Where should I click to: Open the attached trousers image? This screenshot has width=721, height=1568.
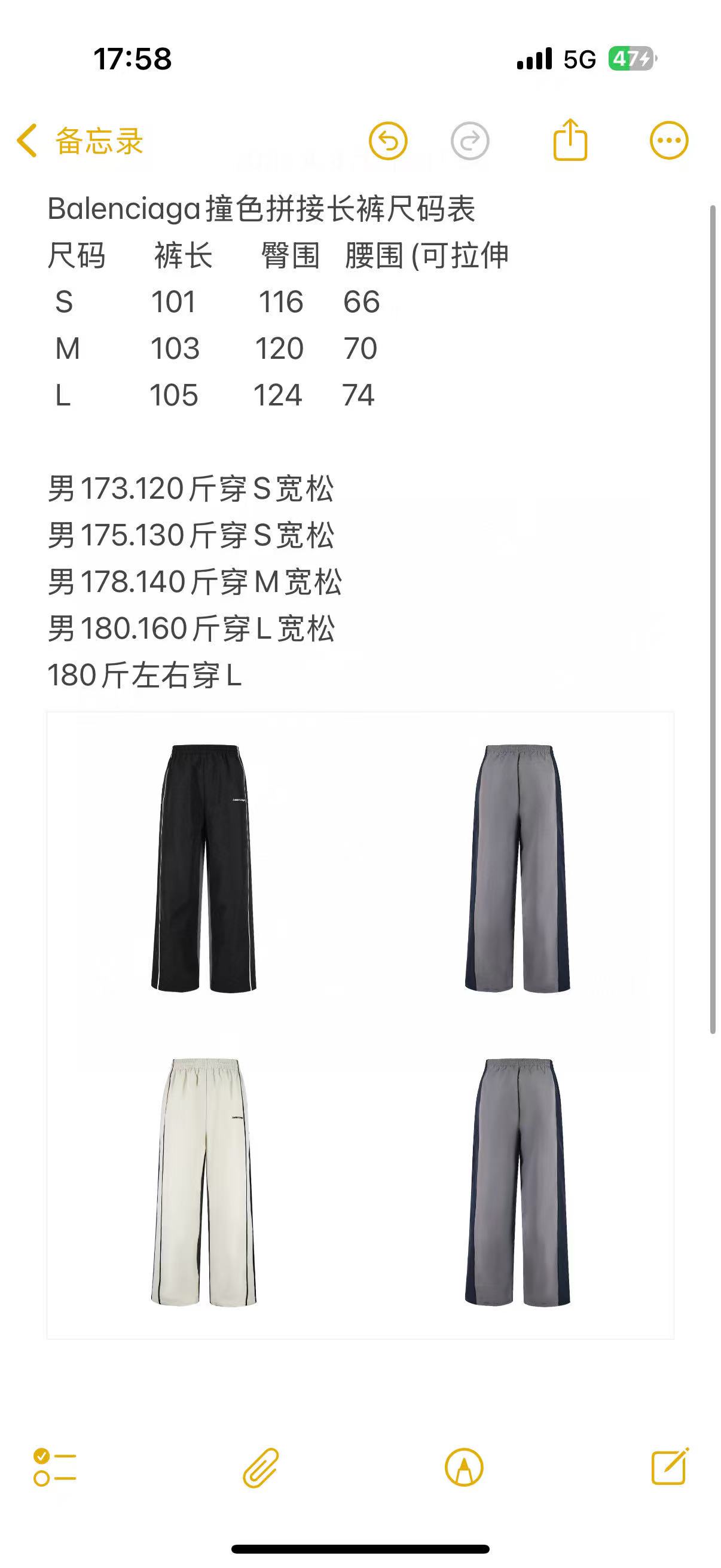pyautogui.click(x=360, y=1025)
